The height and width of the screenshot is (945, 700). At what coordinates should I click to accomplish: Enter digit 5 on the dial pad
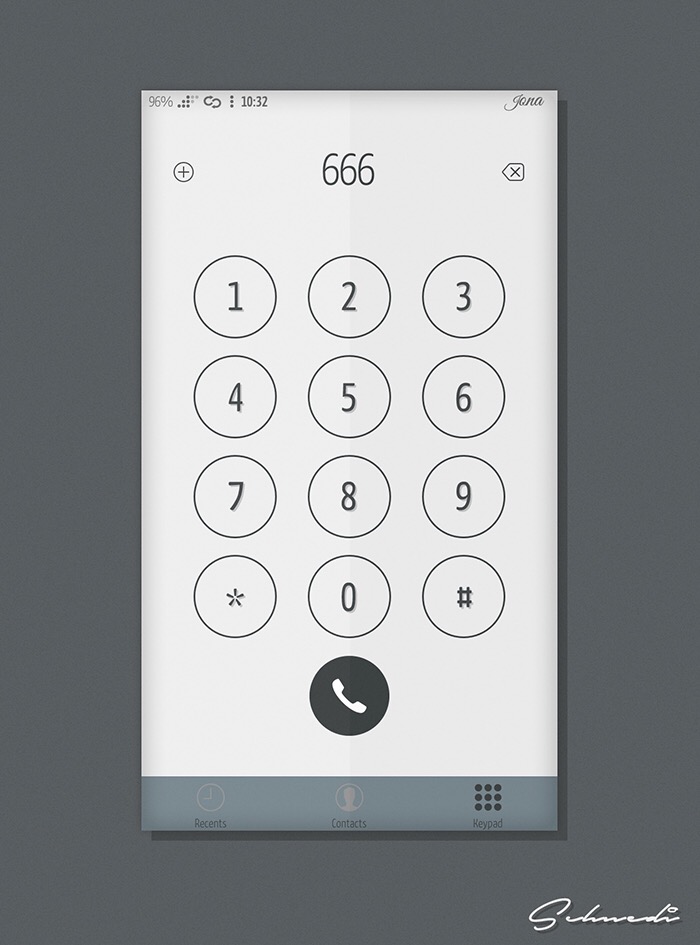349,397
